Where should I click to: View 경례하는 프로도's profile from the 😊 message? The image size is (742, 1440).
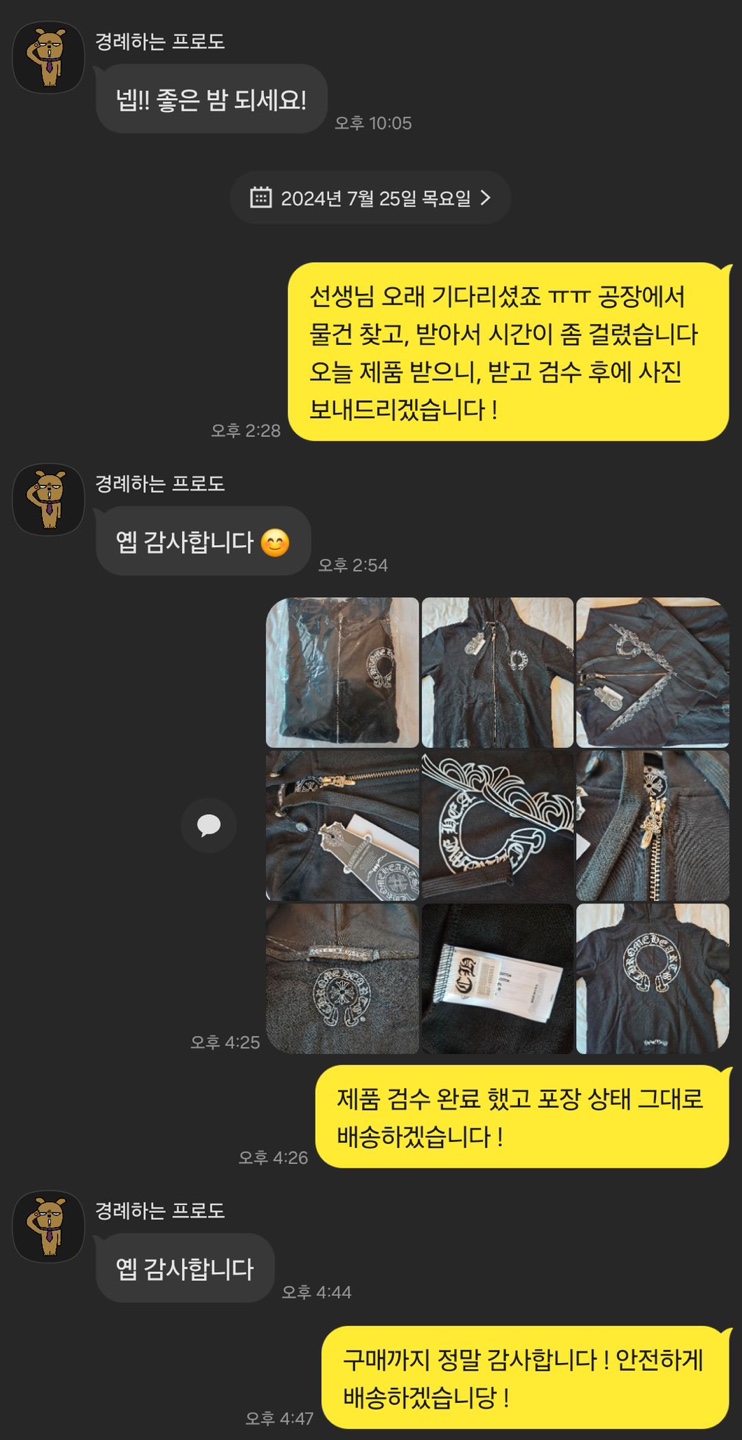(48, 499)
